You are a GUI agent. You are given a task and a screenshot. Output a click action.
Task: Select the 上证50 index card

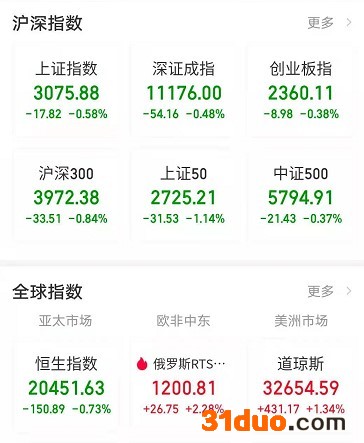tap(184, 195)
